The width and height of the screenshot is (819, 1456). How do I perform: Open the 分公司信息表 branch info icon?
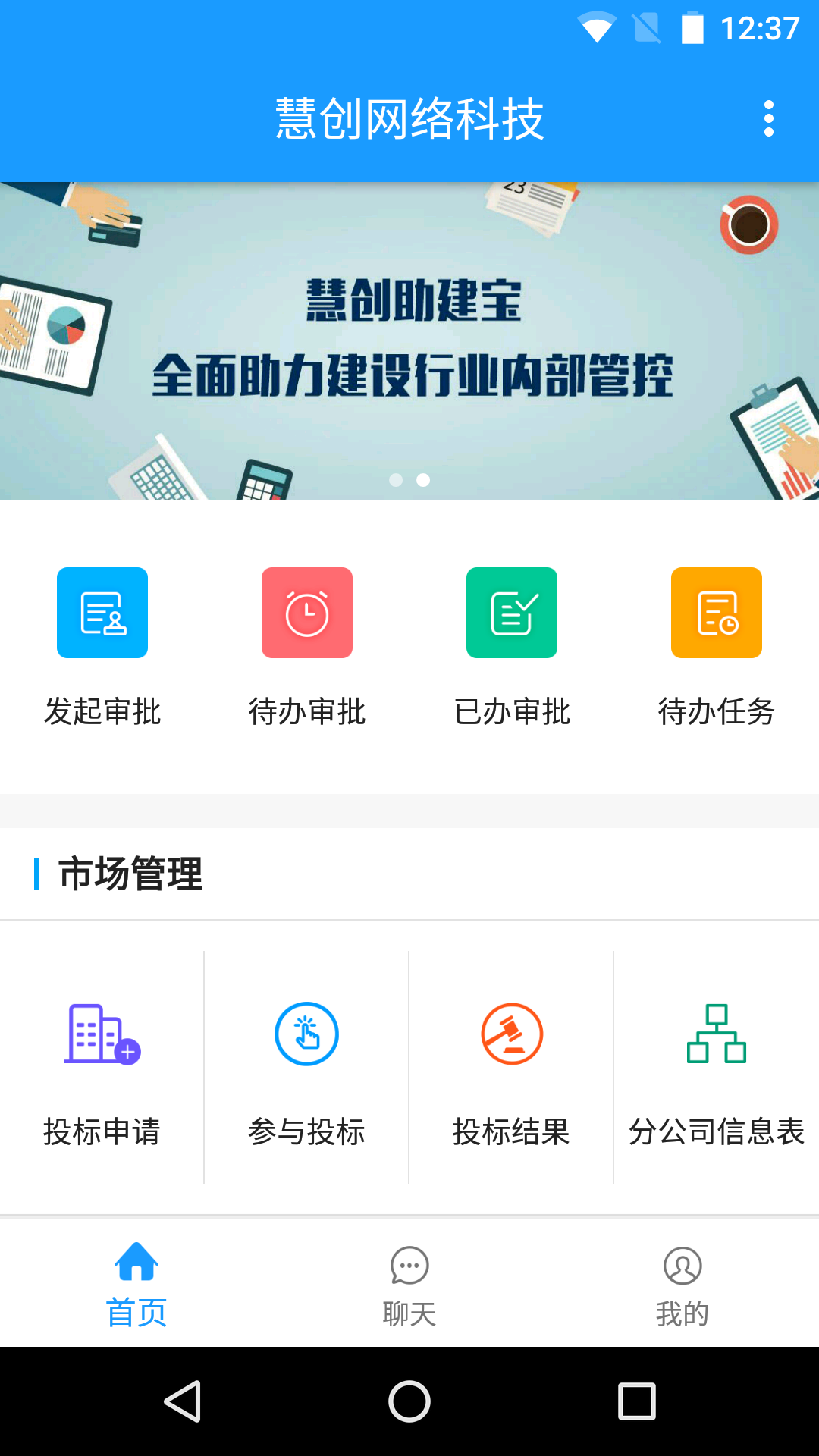[x=716, y=1034]
